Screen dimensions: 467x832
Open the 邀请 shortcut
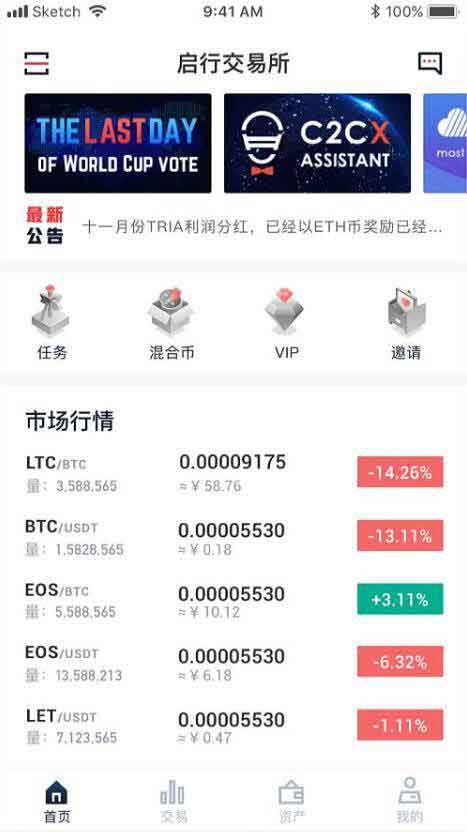407,323
